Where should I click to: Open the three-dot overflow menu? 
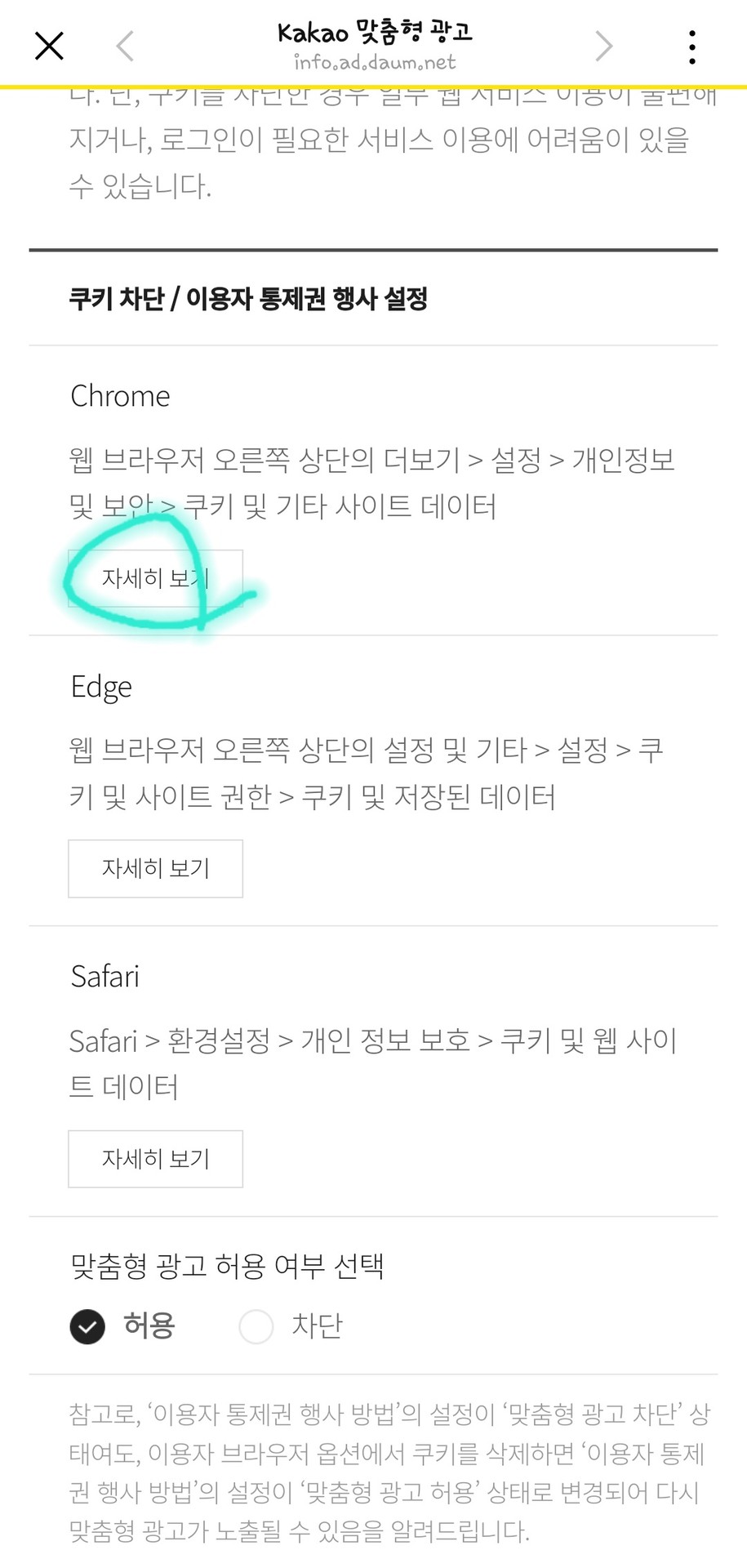[x=691, y=47]
